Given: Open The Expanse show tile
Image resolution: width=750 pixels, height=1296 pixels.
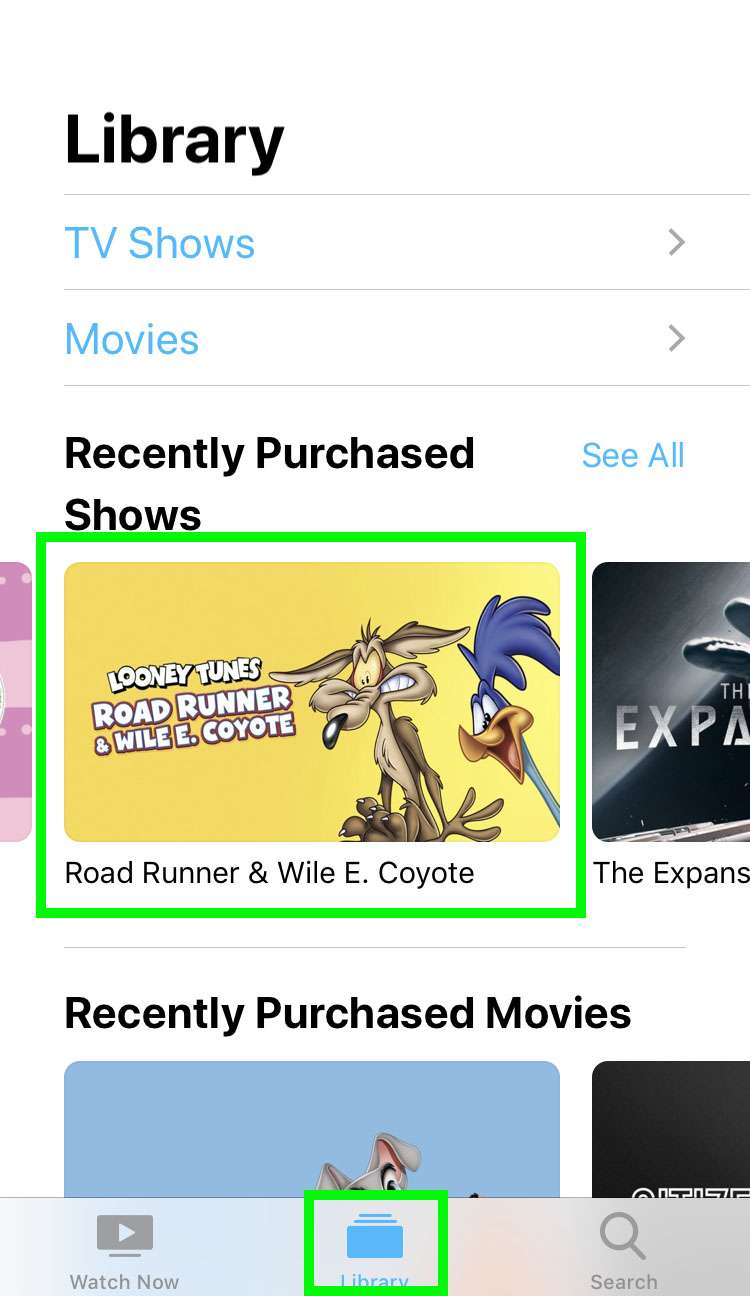Looking at the screenshot, I should click(x=671, y=702).
